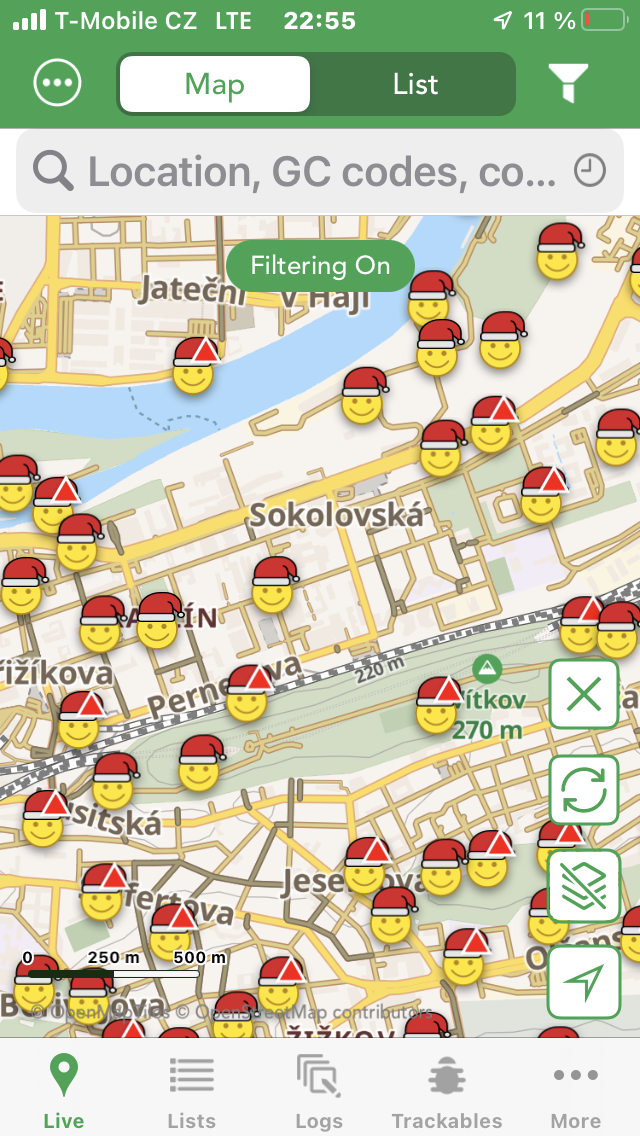Switch to the List view
Viewport: 640px width, 1136px height.
coord(415,84)
